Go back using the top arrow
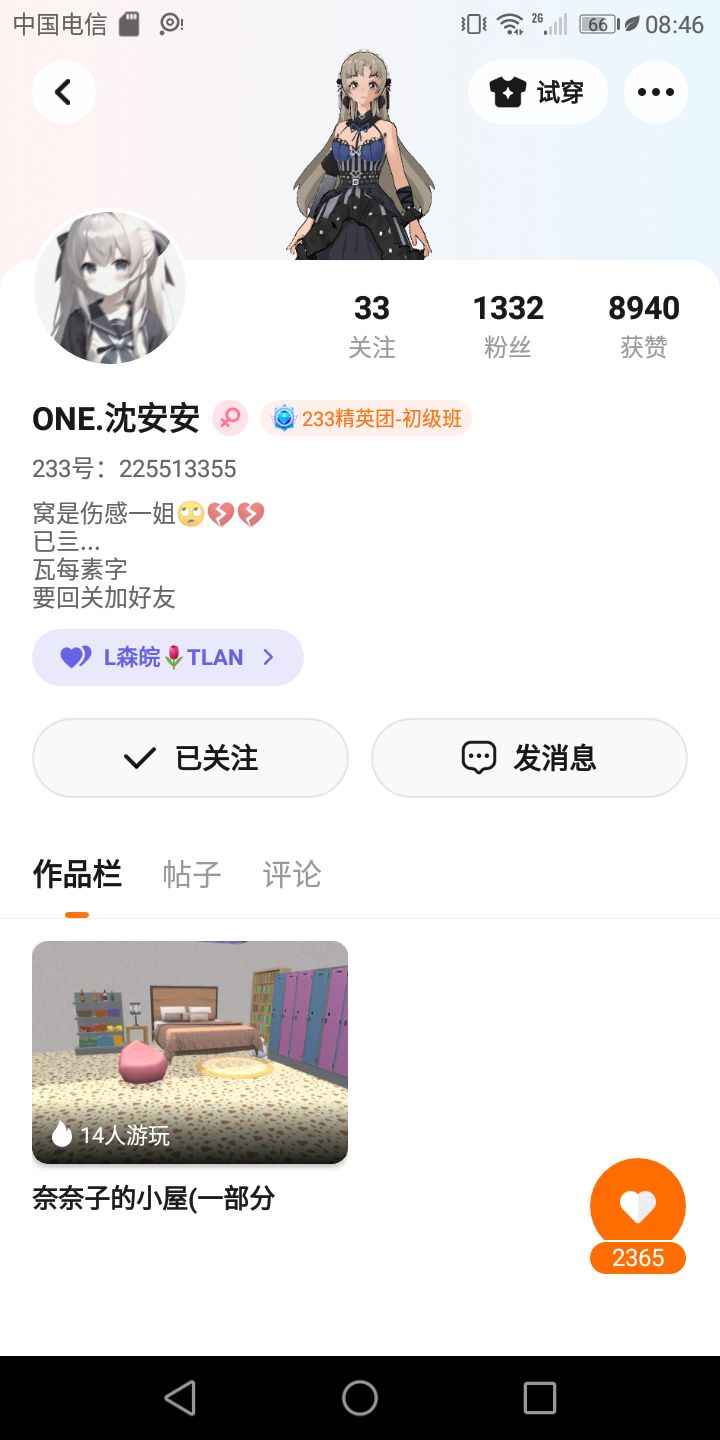Viewport: 720px width, 1440px height. tap(64, 92)
